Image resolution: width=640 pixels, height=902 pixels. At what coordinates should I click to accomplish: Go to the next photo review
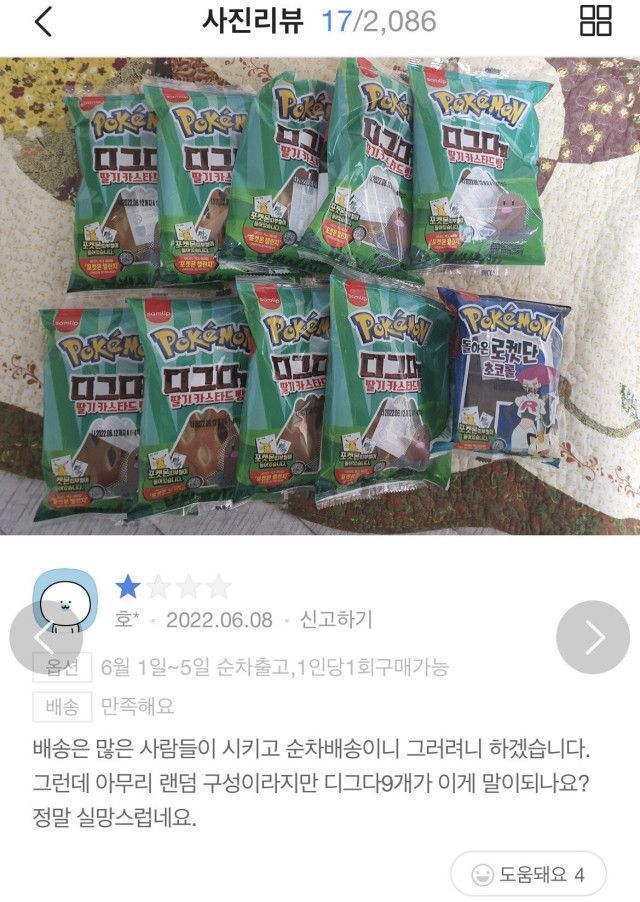click(x=593, y=637)
